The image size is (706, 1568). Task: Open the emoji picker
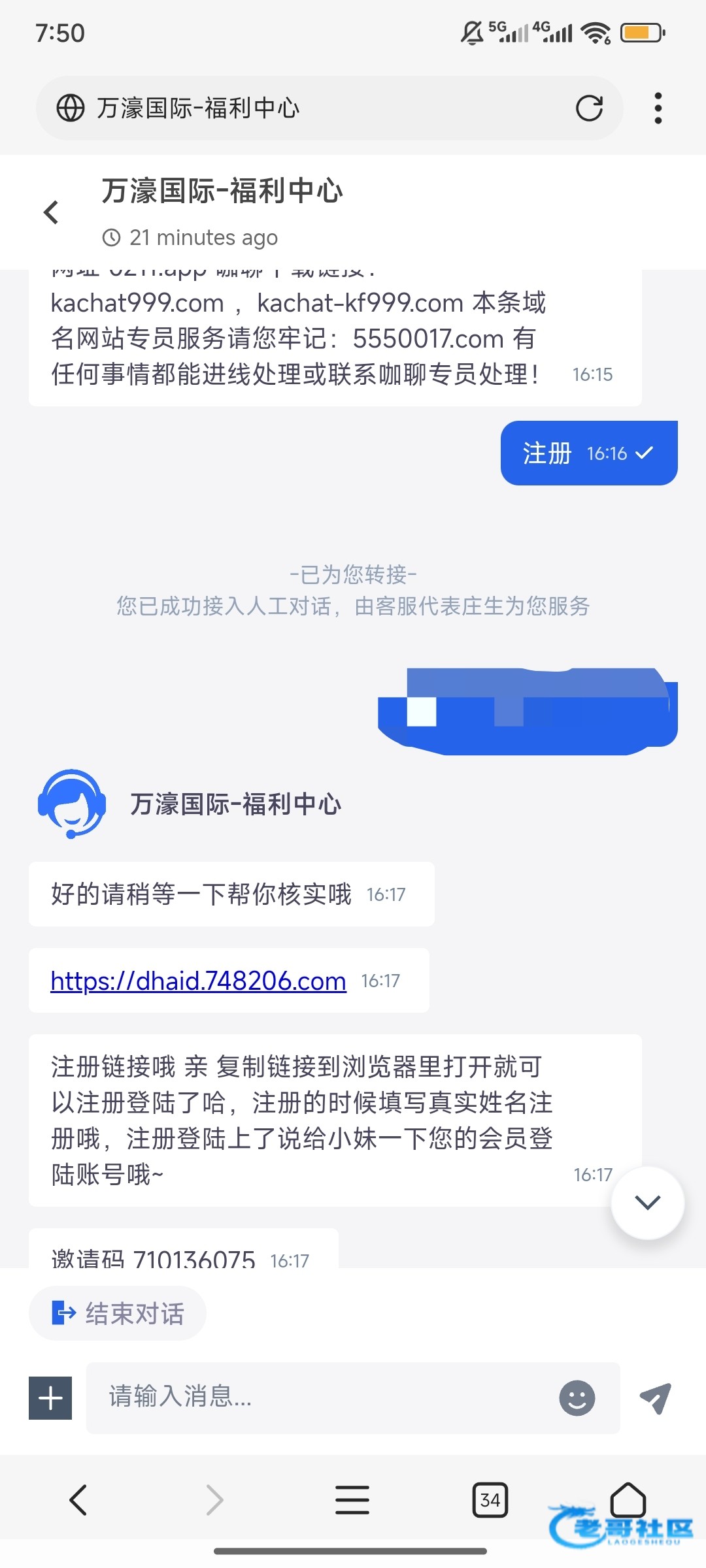[x=577, y=1398]
